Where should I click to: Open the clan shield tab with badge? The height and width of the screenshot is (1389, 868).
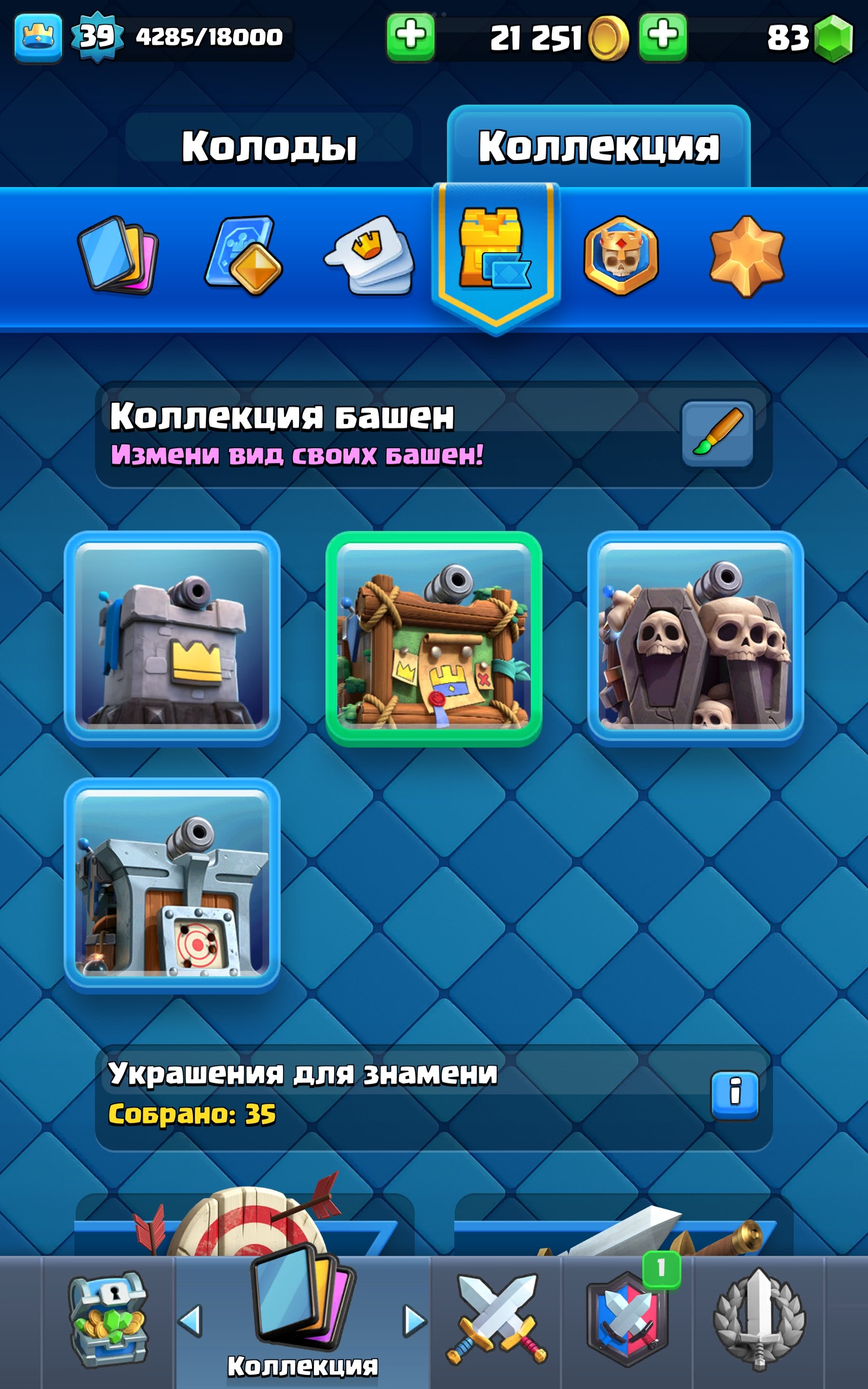(627, 1320)
